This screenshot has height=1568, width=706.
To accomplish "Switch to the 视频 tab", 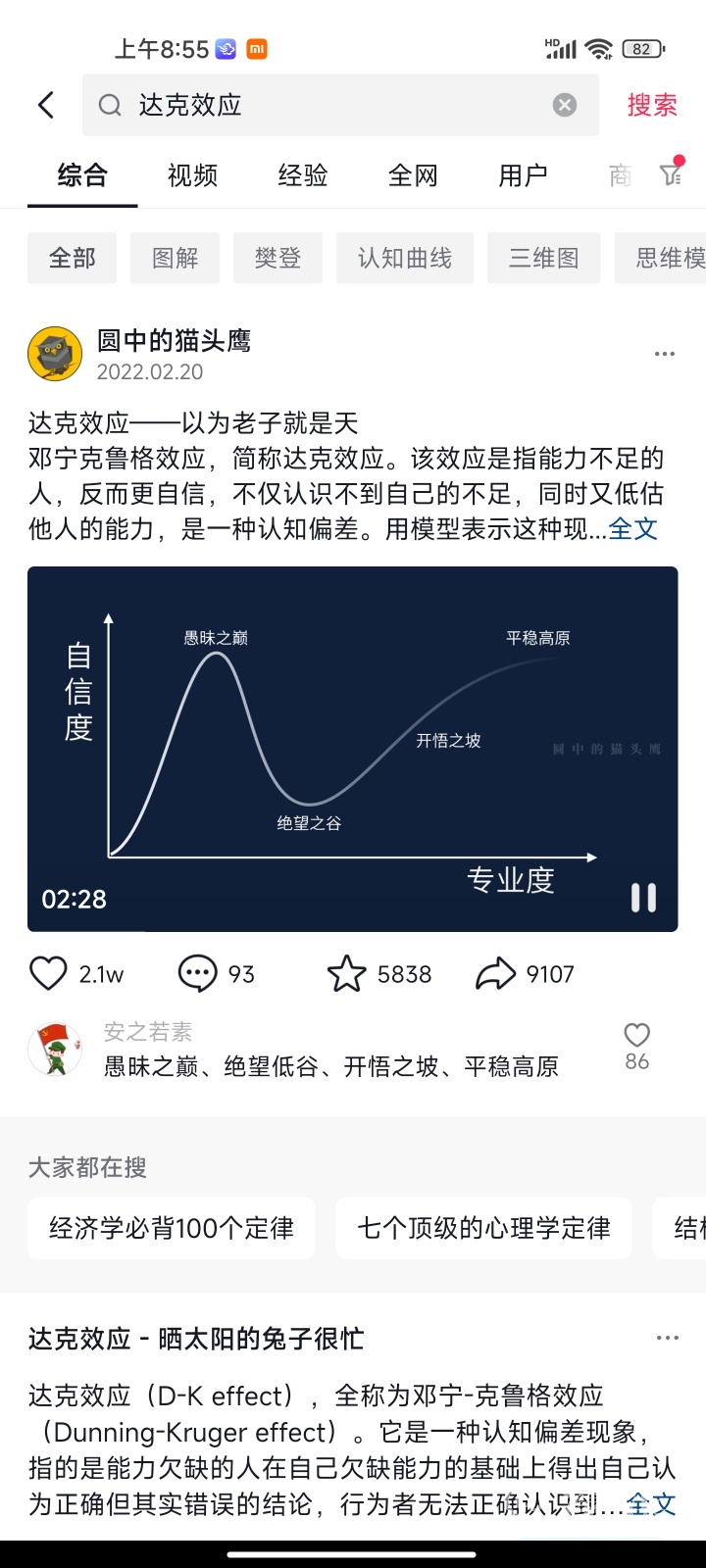I will point(192,175).
